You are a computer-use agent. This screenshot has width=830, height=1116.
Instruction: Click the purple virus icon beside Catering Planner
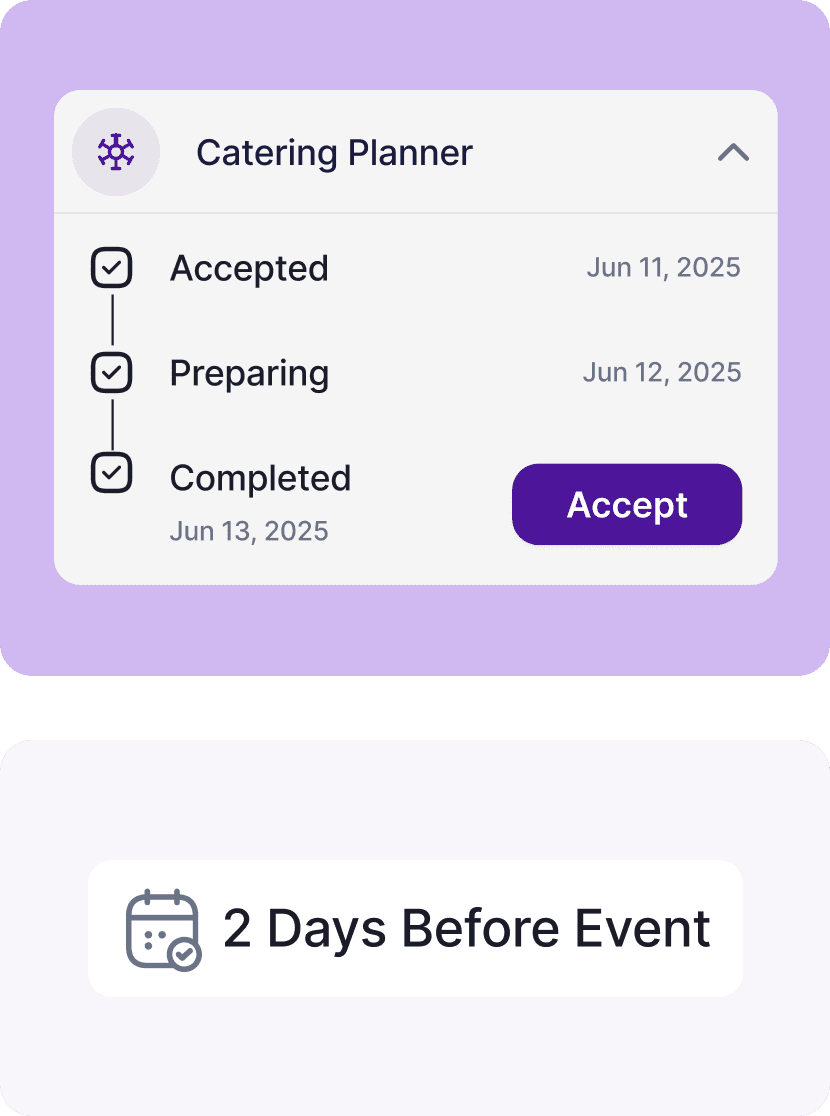coord(116,152)
